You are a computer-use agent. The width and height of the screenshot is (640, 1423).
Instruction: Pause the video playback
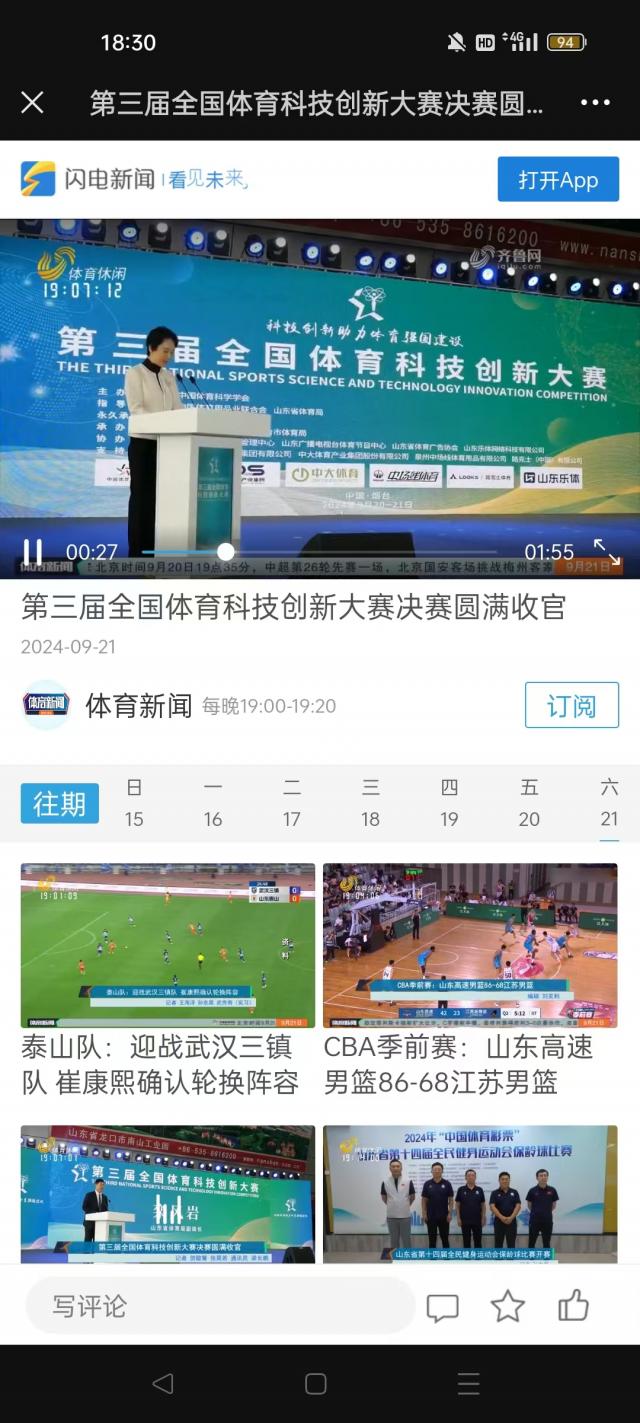tap(33, 551)
